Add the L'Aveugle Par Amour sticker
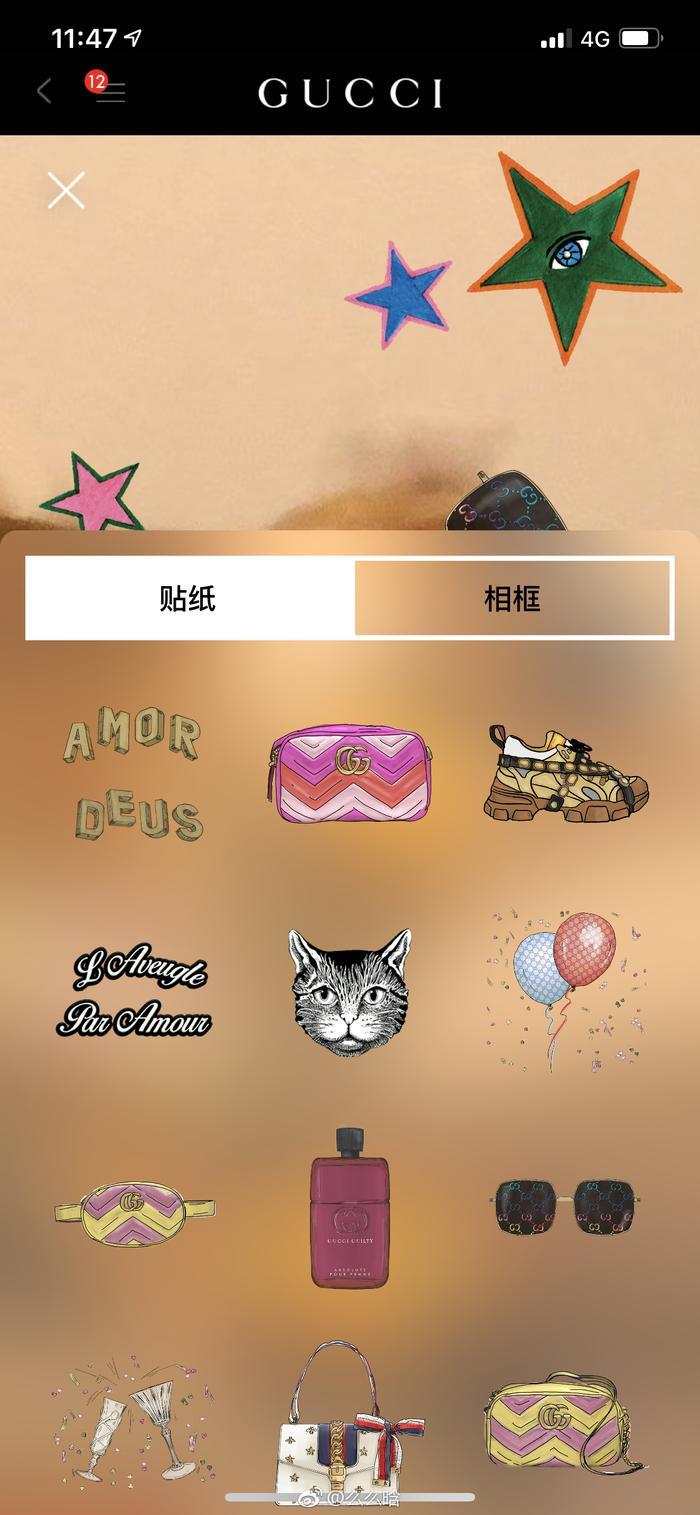Image resolution: width=700 pixels, height=1515 pixels. click(x=134, y=992)
